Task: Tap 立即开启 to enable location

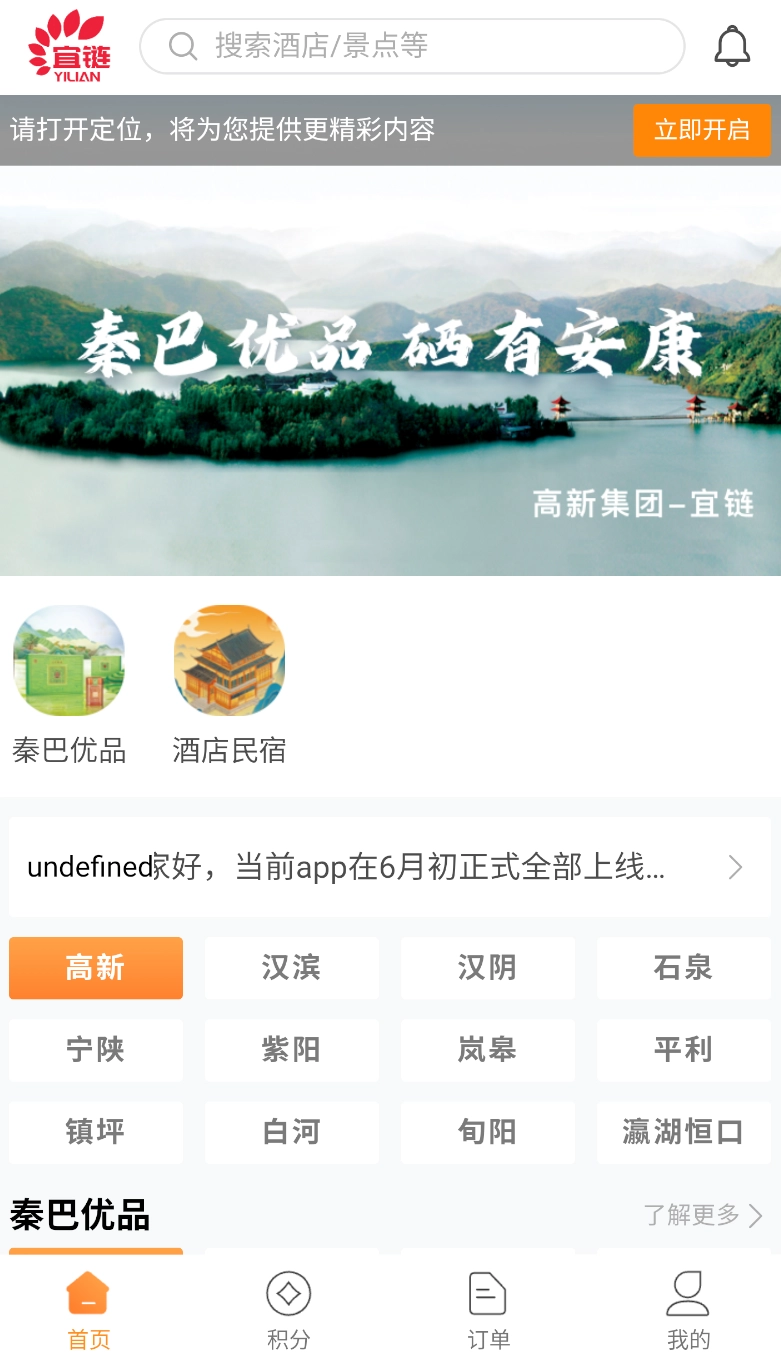Action: (x=702, y=130)
